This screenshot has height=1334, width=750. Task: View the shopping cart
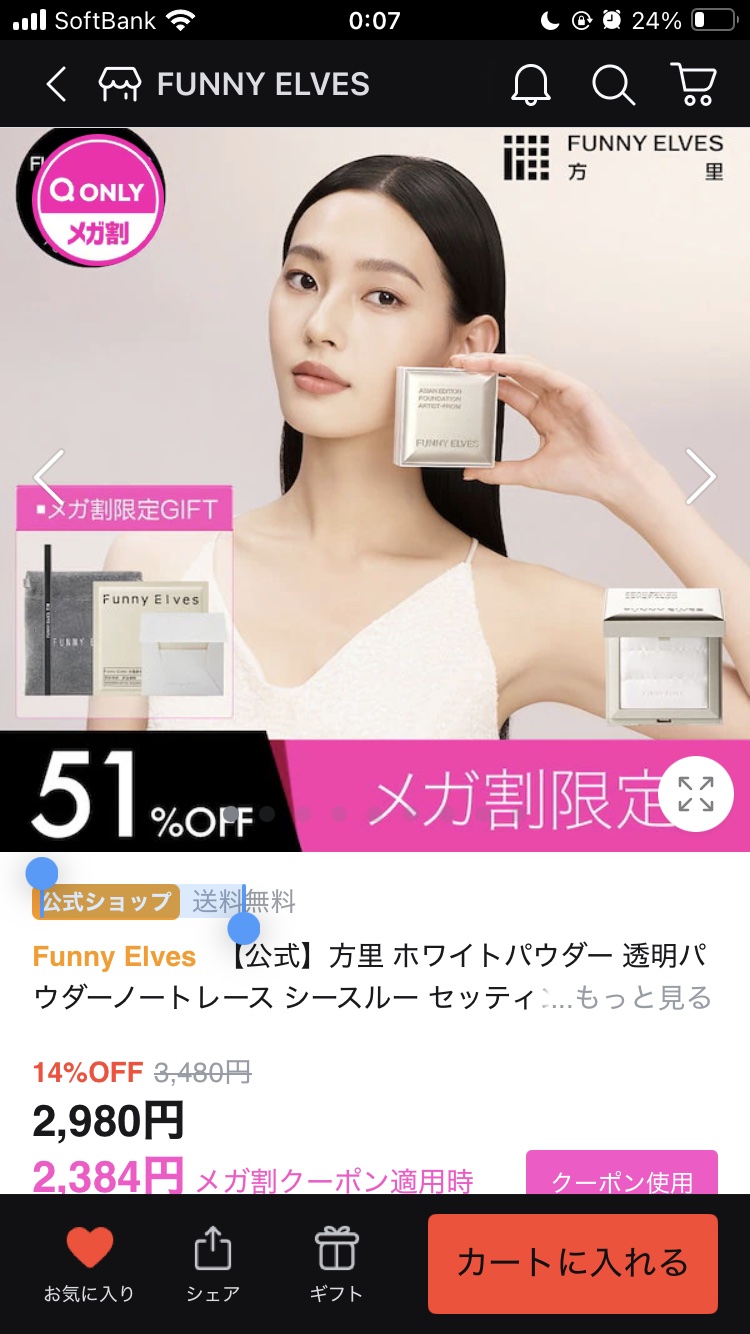693,85
